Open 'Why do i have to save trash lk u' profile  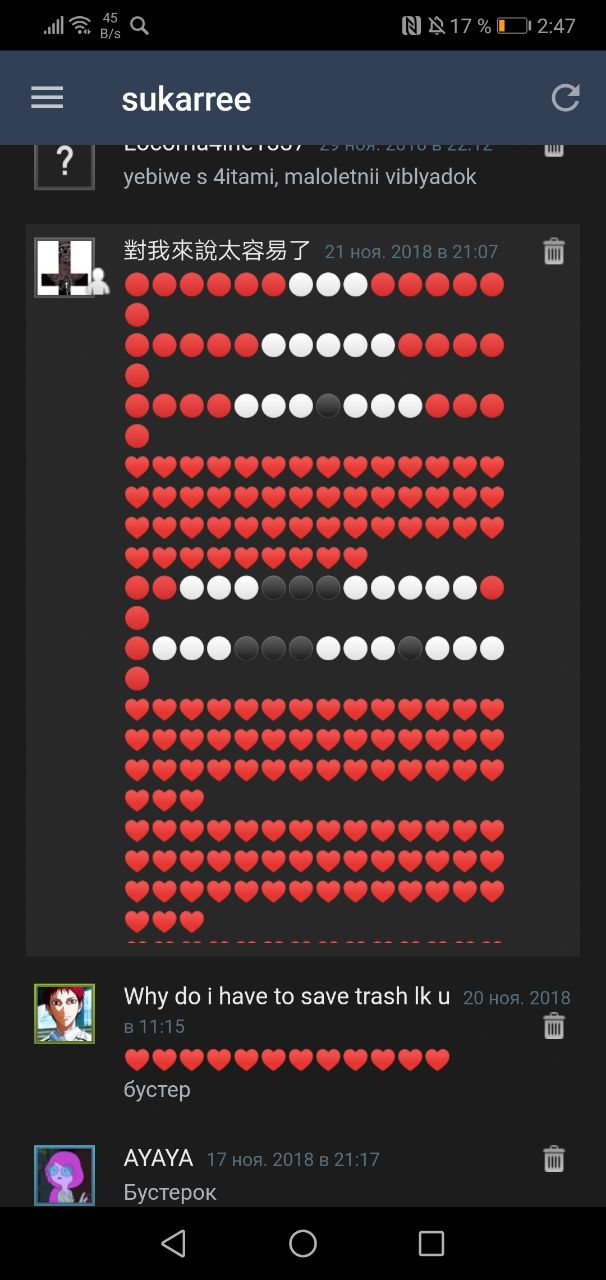coord(287,996)
